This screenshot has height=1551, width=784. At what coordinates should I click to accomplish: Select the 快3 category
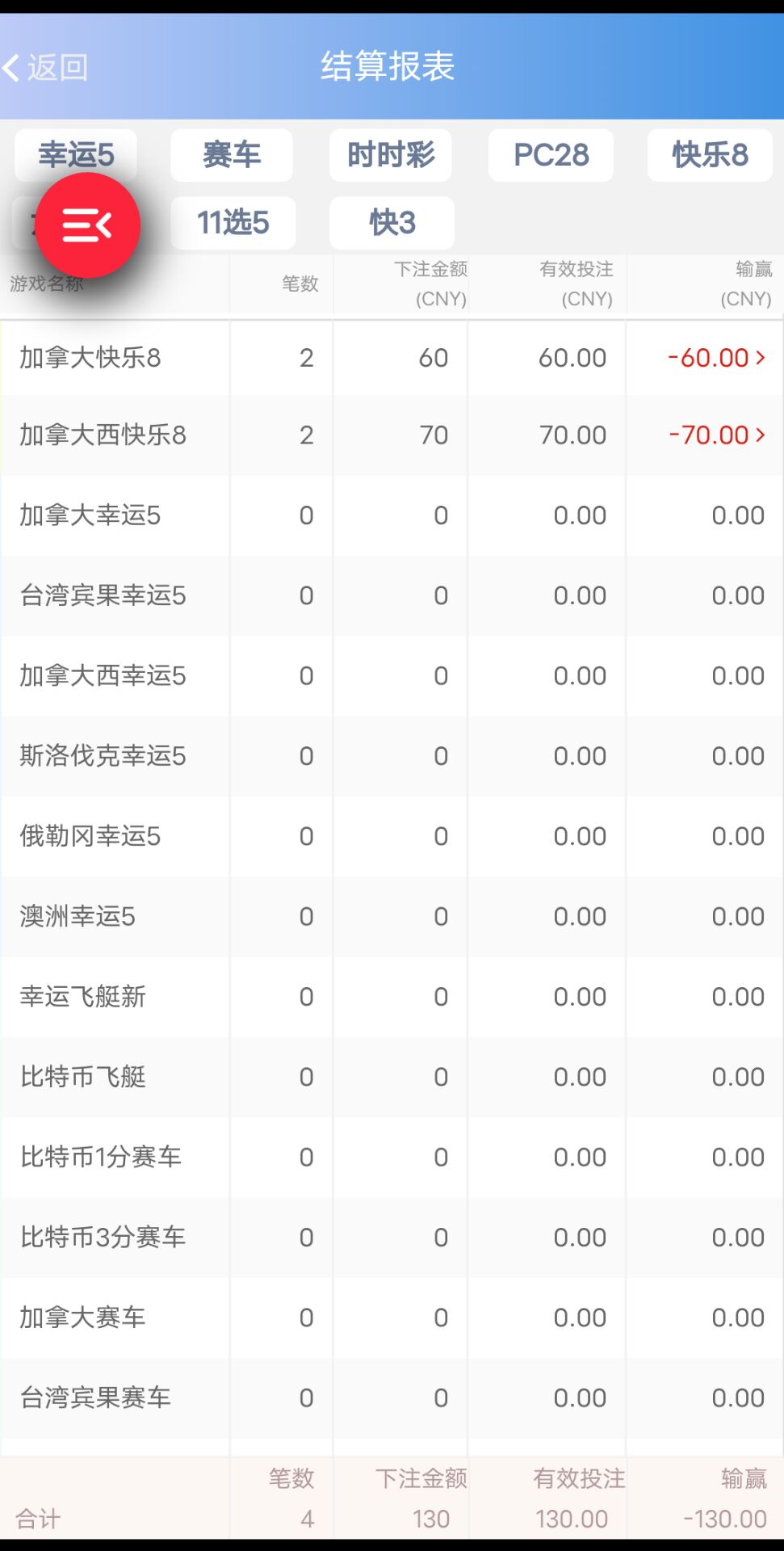click(392, 223)
